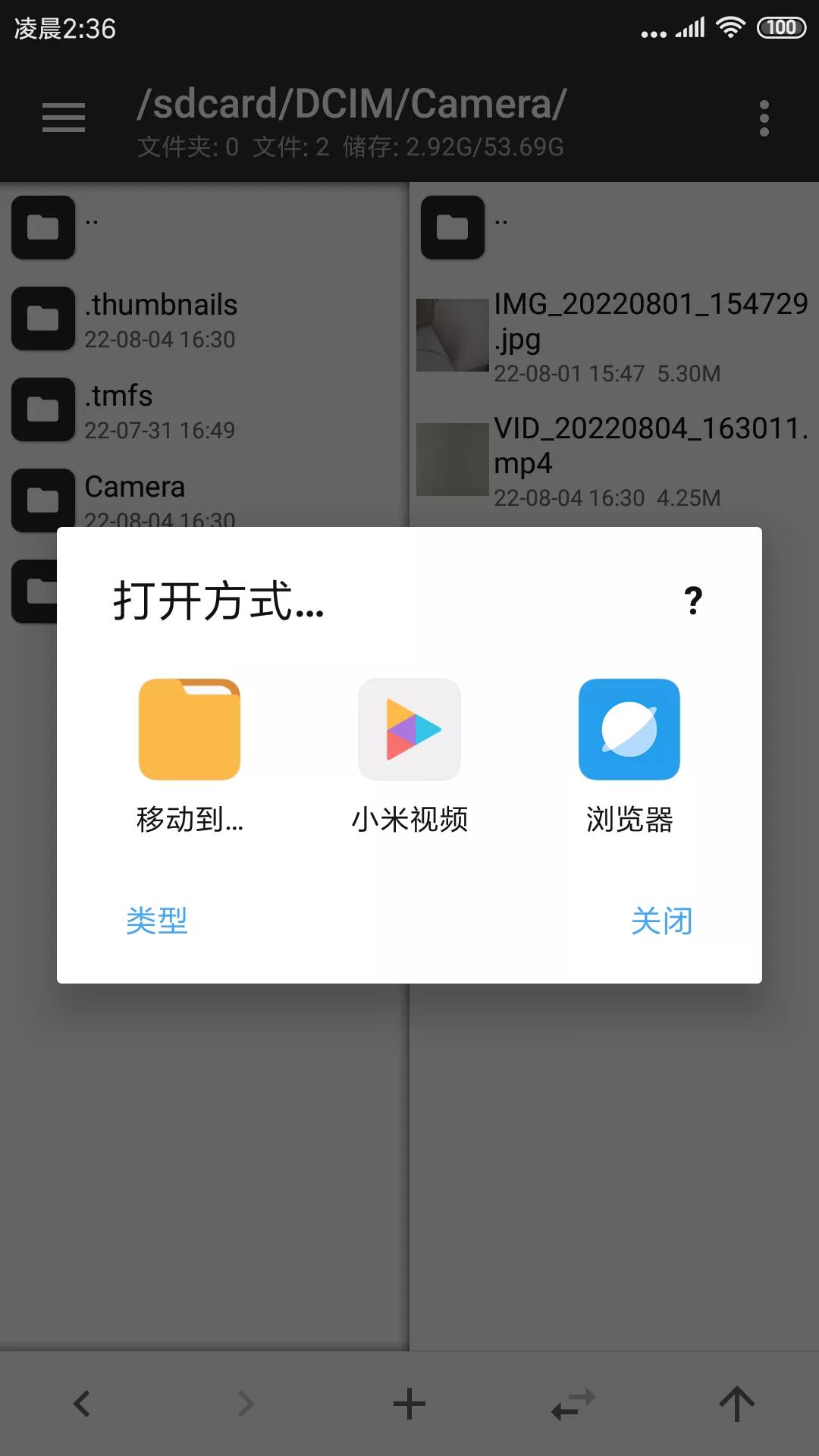Tap the 类型 button
The height and width of the screenshot is (1456, 819).
pos(157,921)
